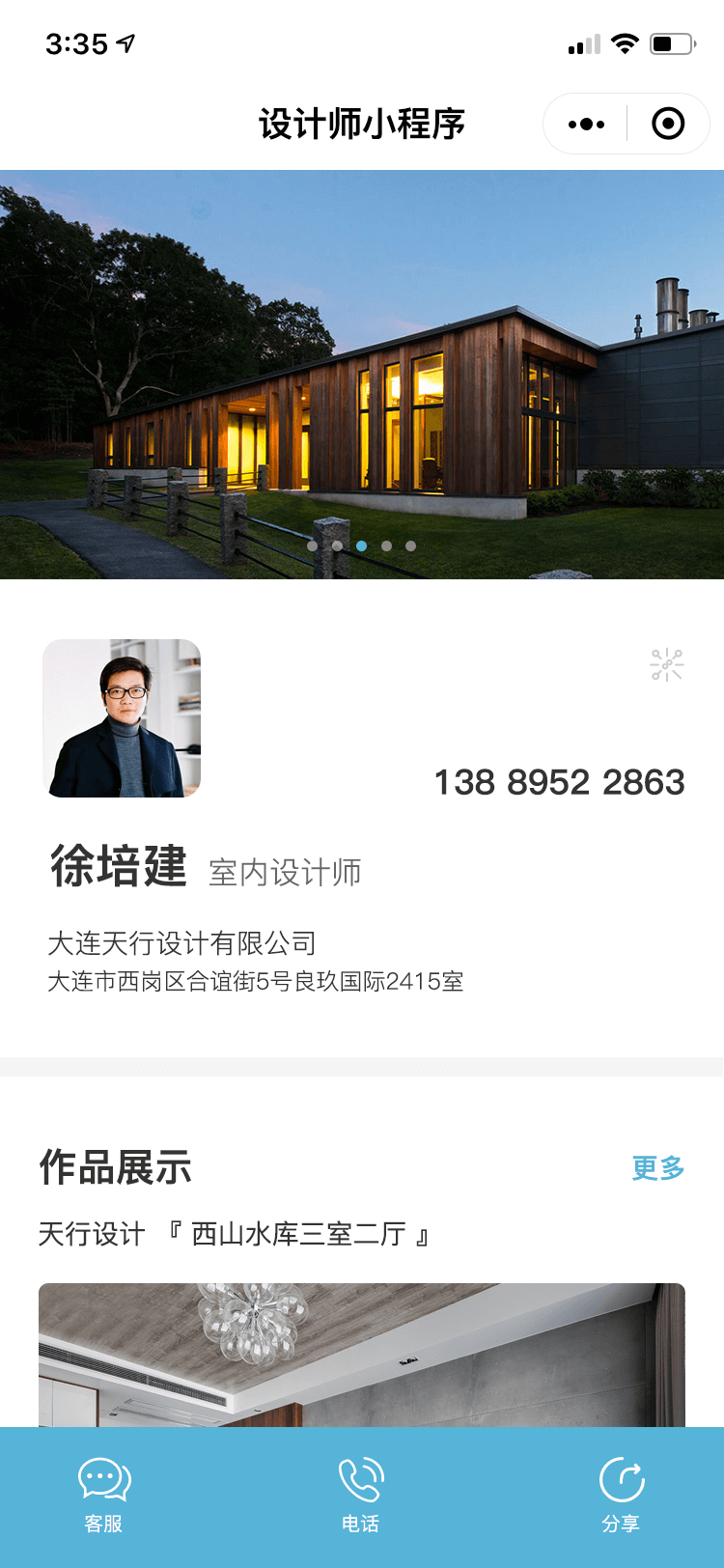
Task: Open the mini program more-options menu
Action: 586,124
